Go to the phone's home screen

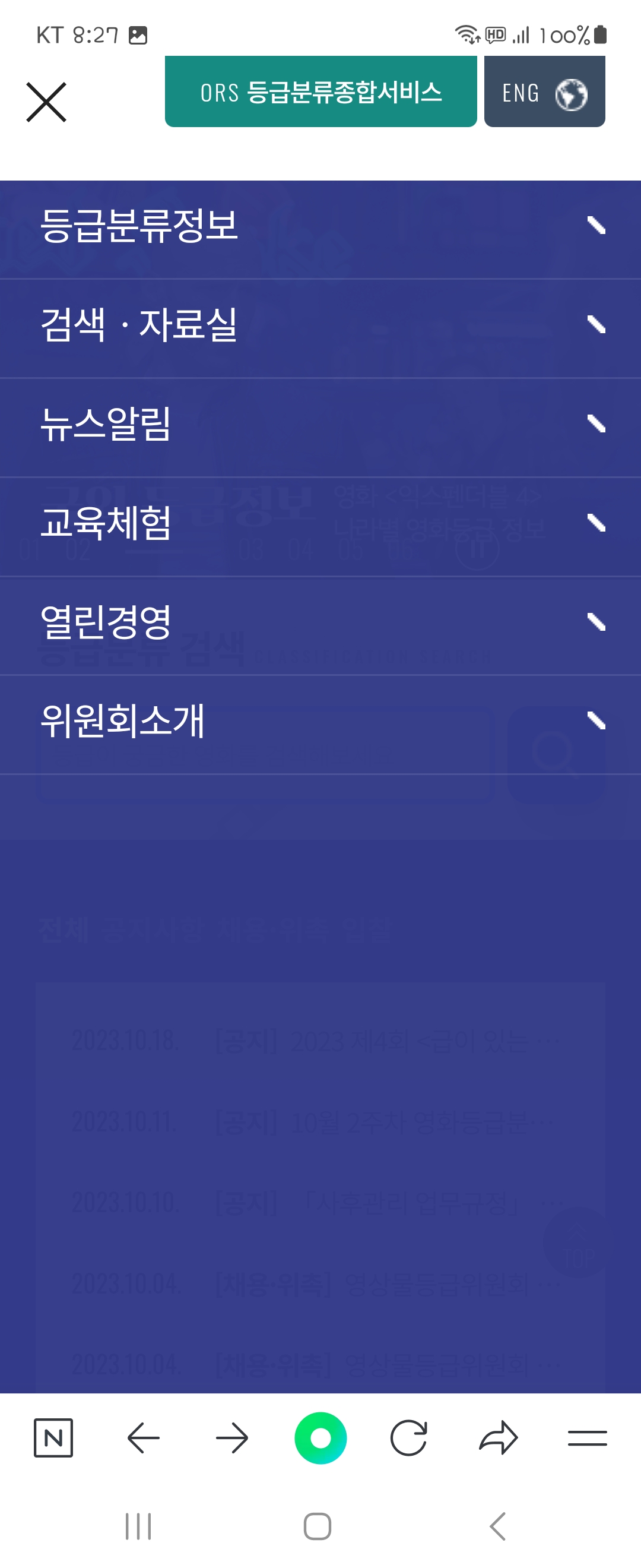pyautogui.click(x=318, y=1526)
